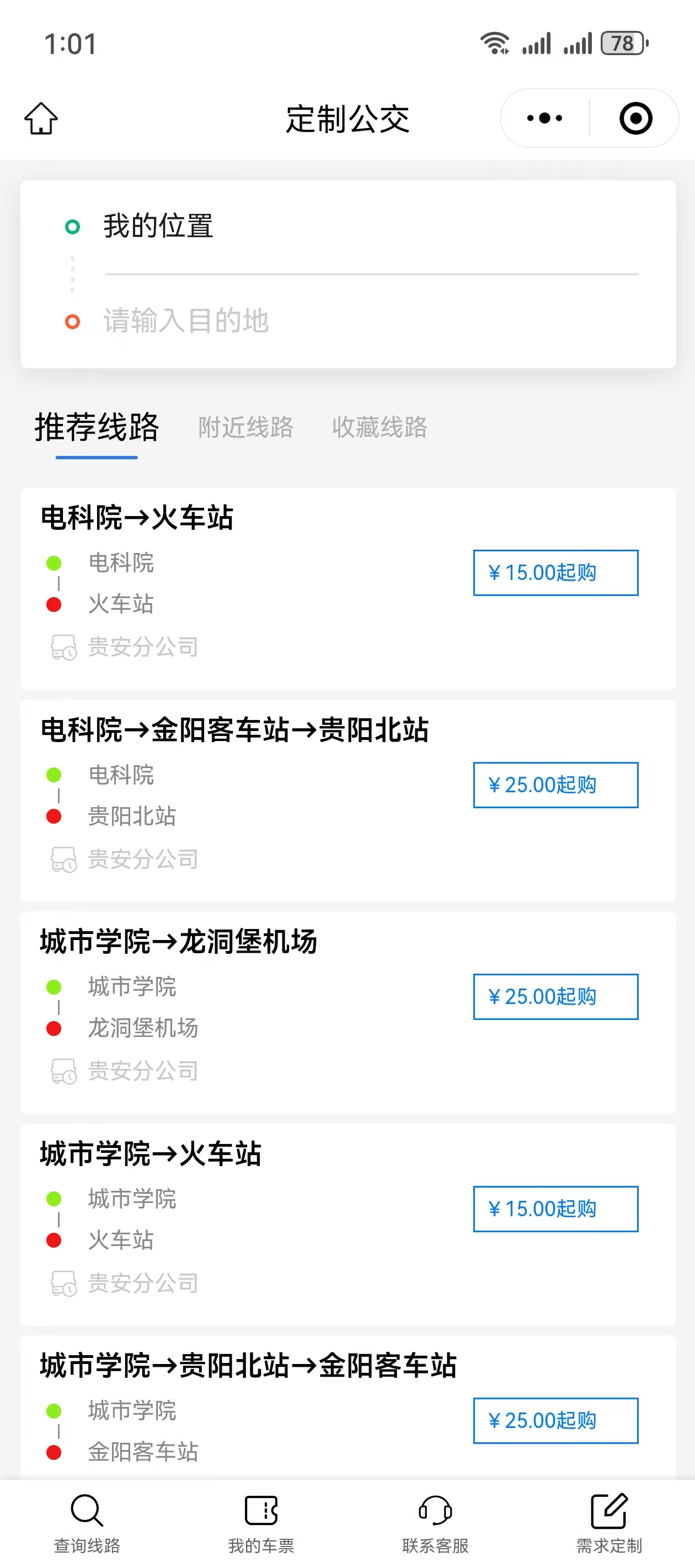
Task: Contact support via 联系客服
Action: pos(435,1522)
